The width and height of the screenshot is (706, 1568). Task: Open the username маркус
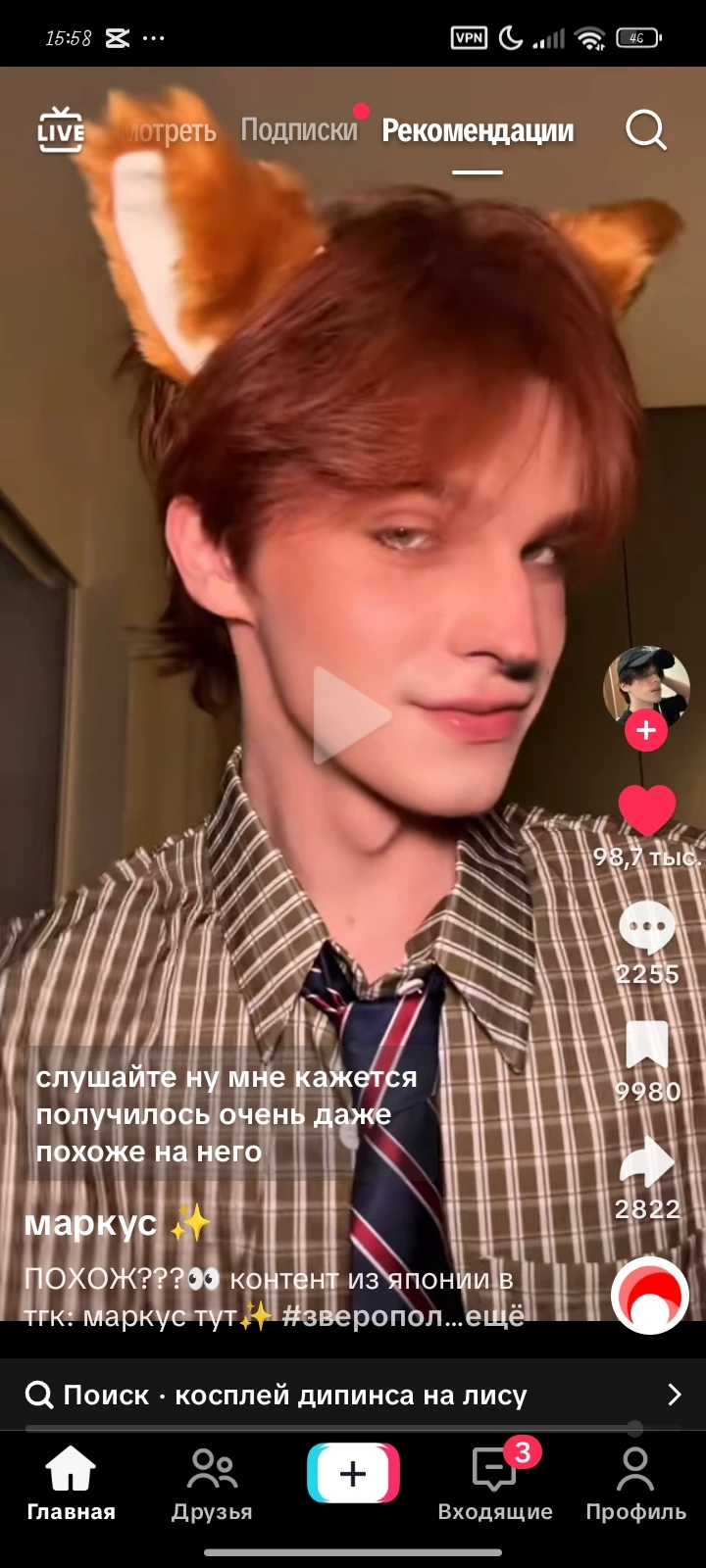[x=90, y=1223]
